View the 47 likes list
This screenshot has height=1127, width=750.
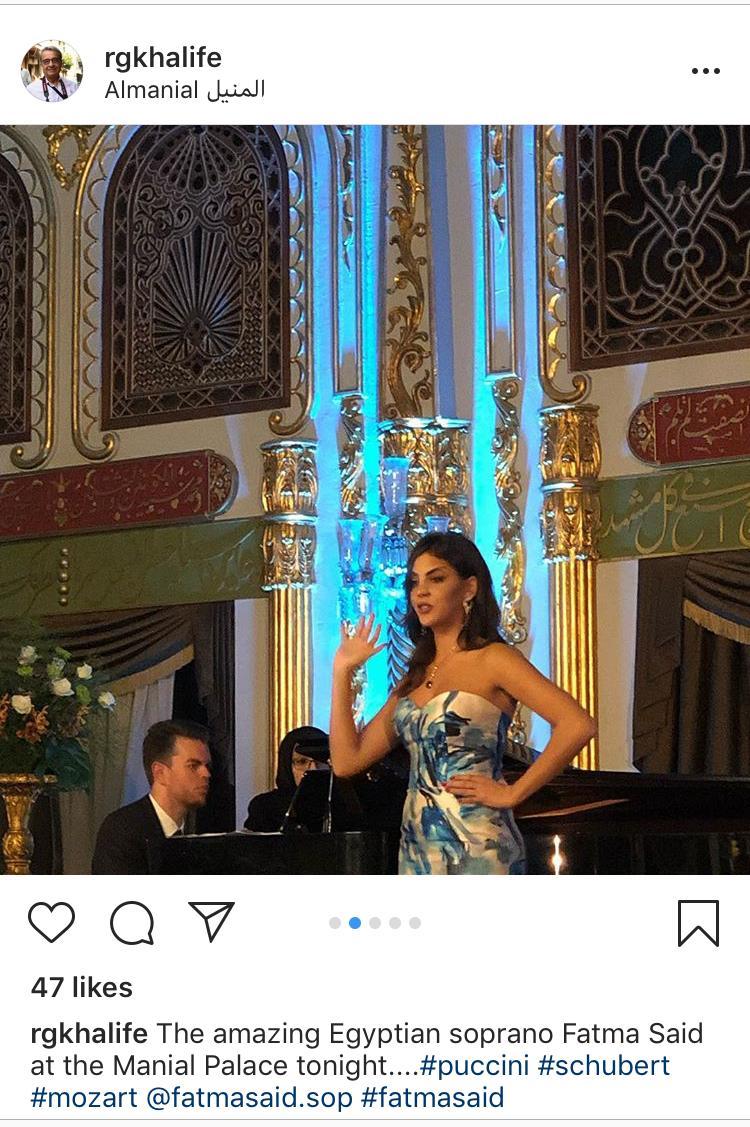82,987
